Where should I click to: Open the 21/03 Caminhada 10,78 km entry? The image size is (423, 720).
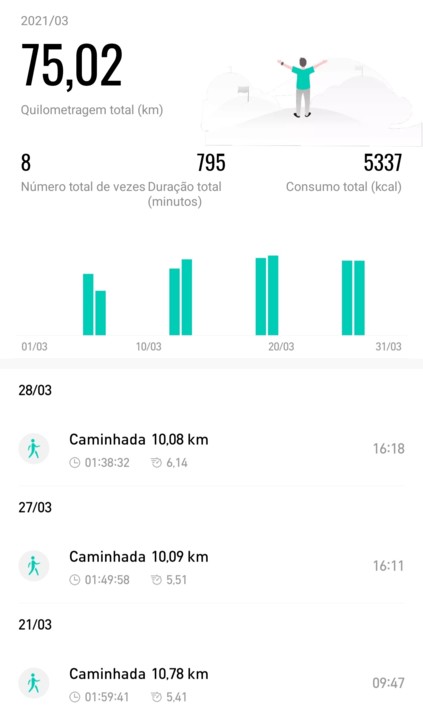[x=211, y=683]
